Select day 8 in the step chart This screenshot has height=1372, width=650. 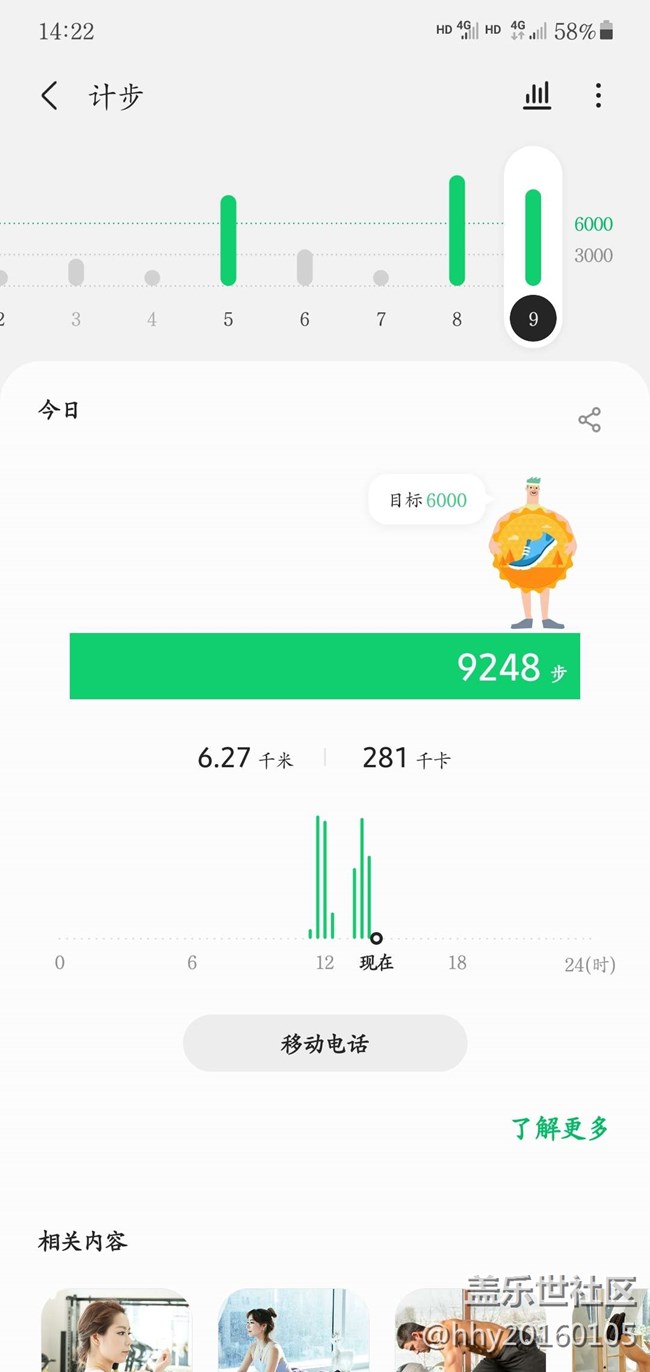pos(457,250)
